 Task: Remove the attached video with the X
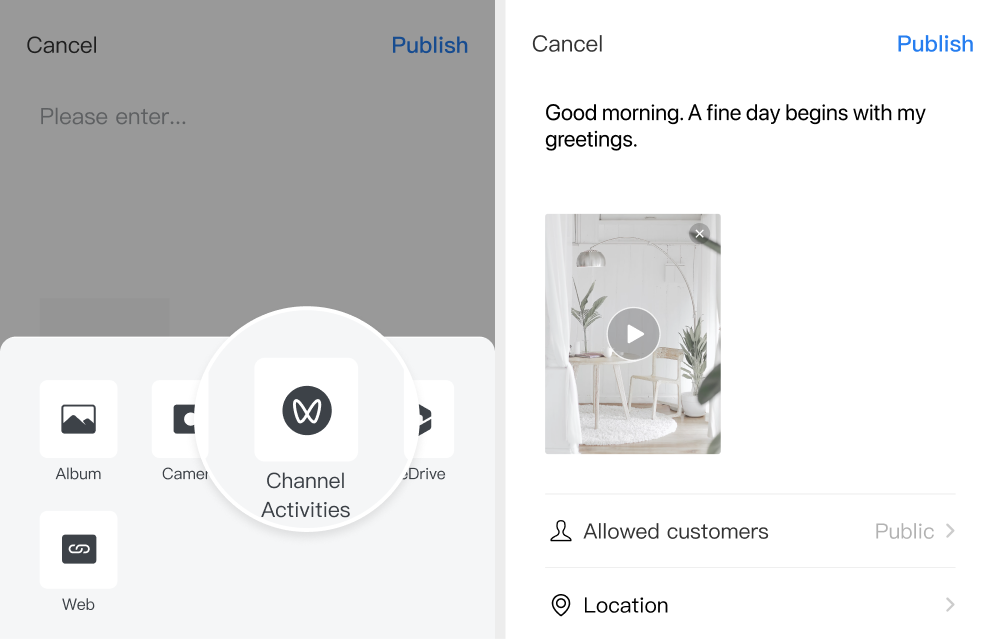click(x=700, y=234)
